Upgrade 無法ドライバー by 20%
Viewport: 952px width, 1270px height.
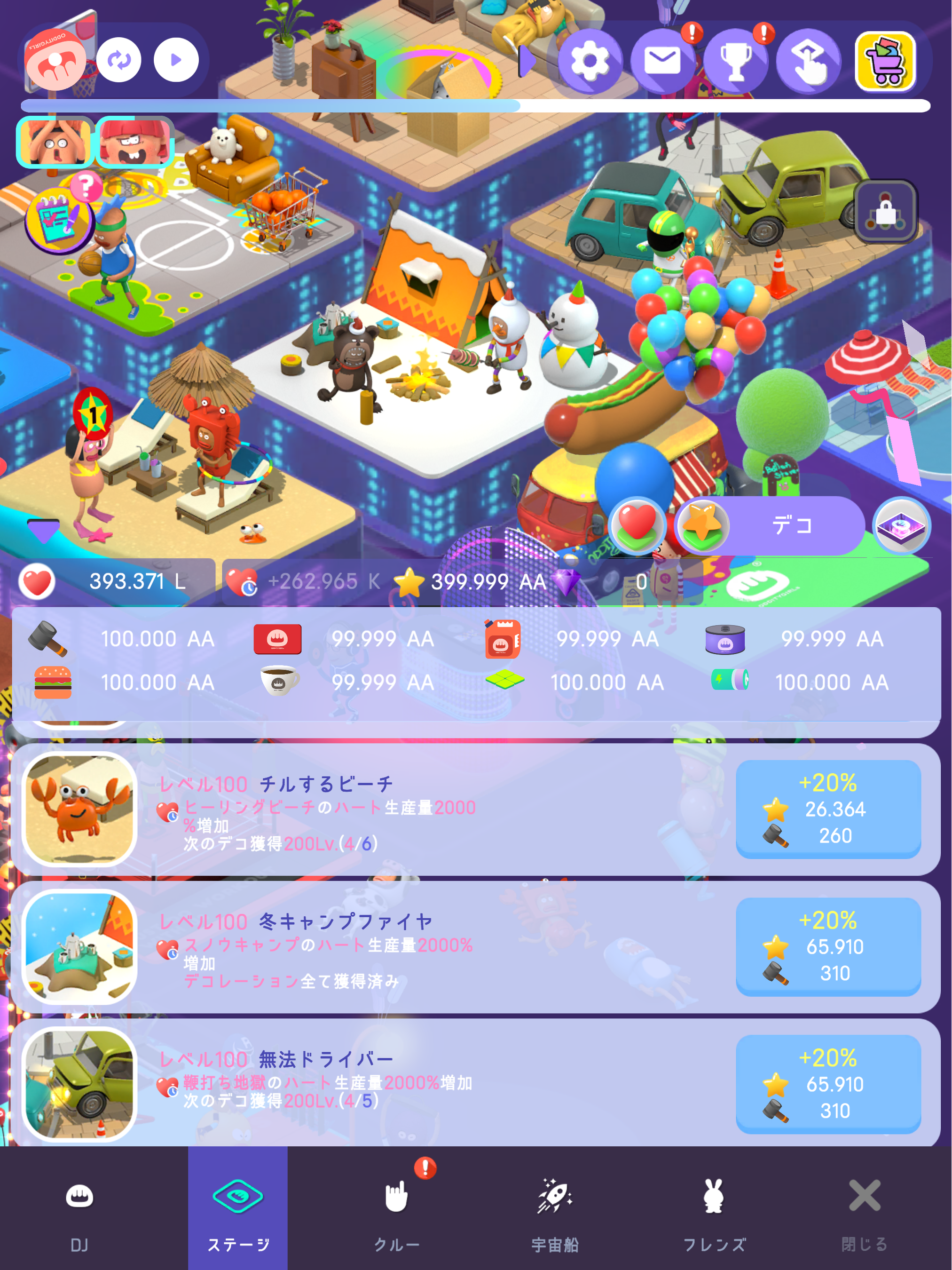[827, 1085]
